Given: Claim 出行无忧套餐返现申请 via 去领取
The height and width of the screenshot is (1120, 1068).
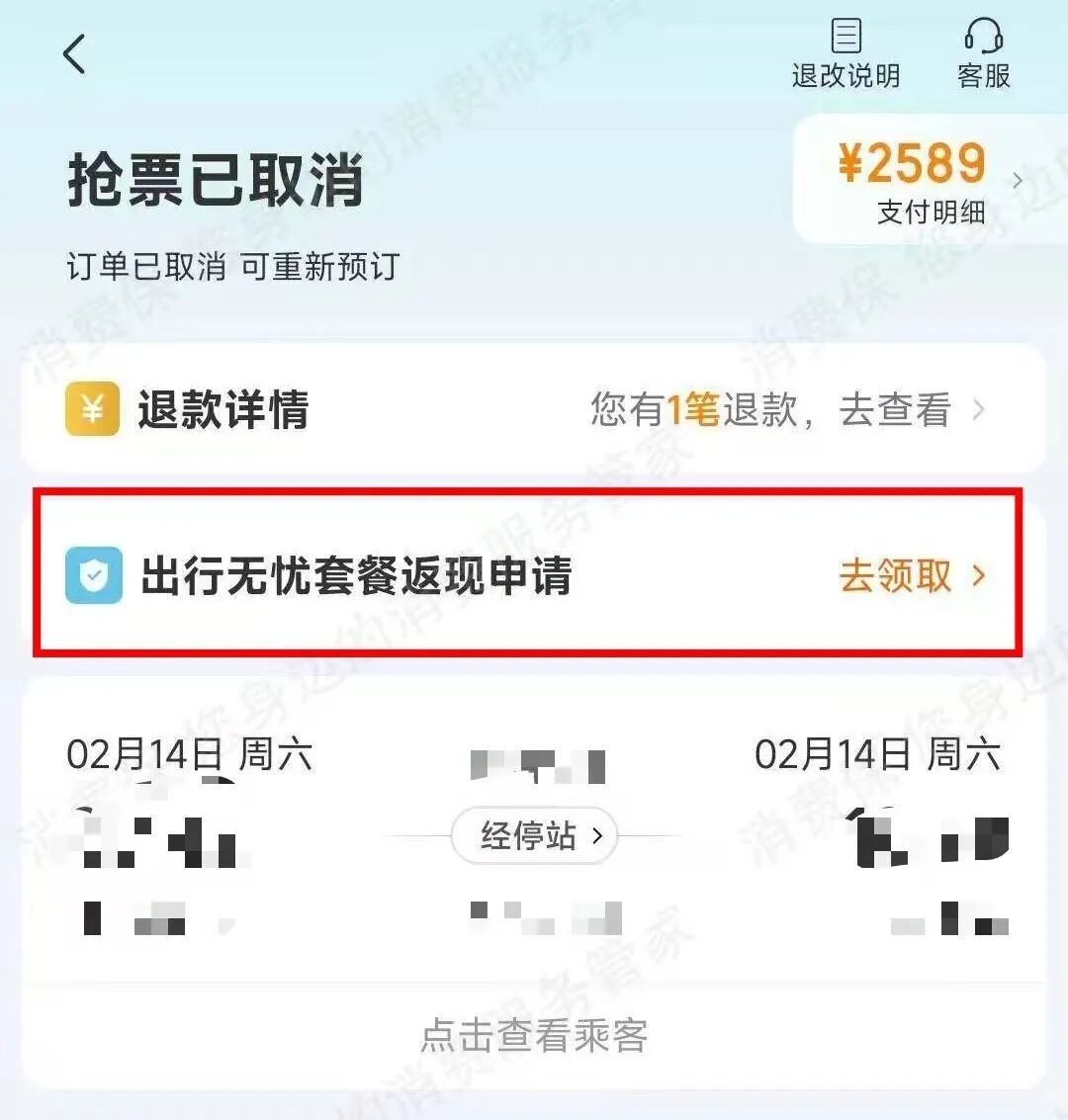Looking at the screenshot, I should coord(911,575).
